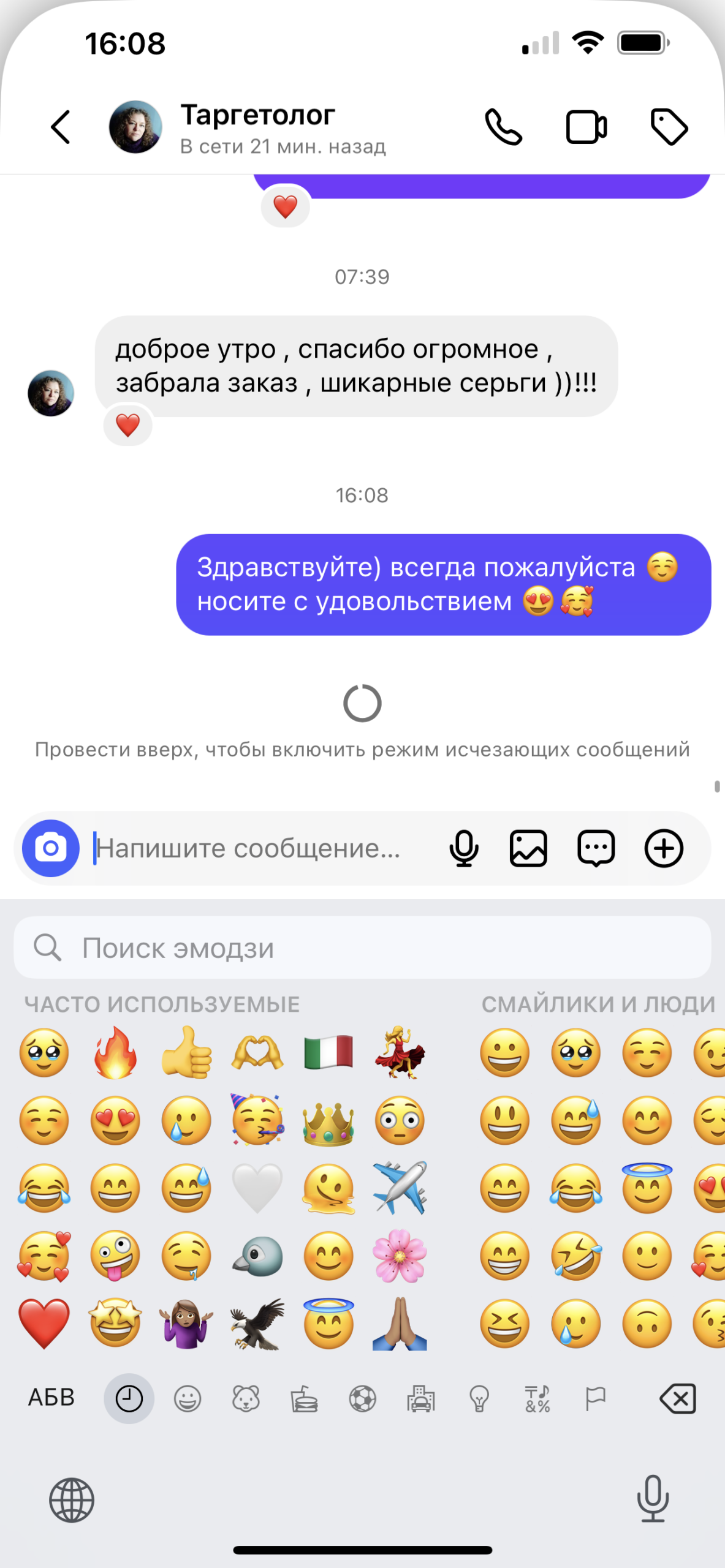Hit the keyboard backspace key
725x1568 pixels.
(x=678, y=1399)
